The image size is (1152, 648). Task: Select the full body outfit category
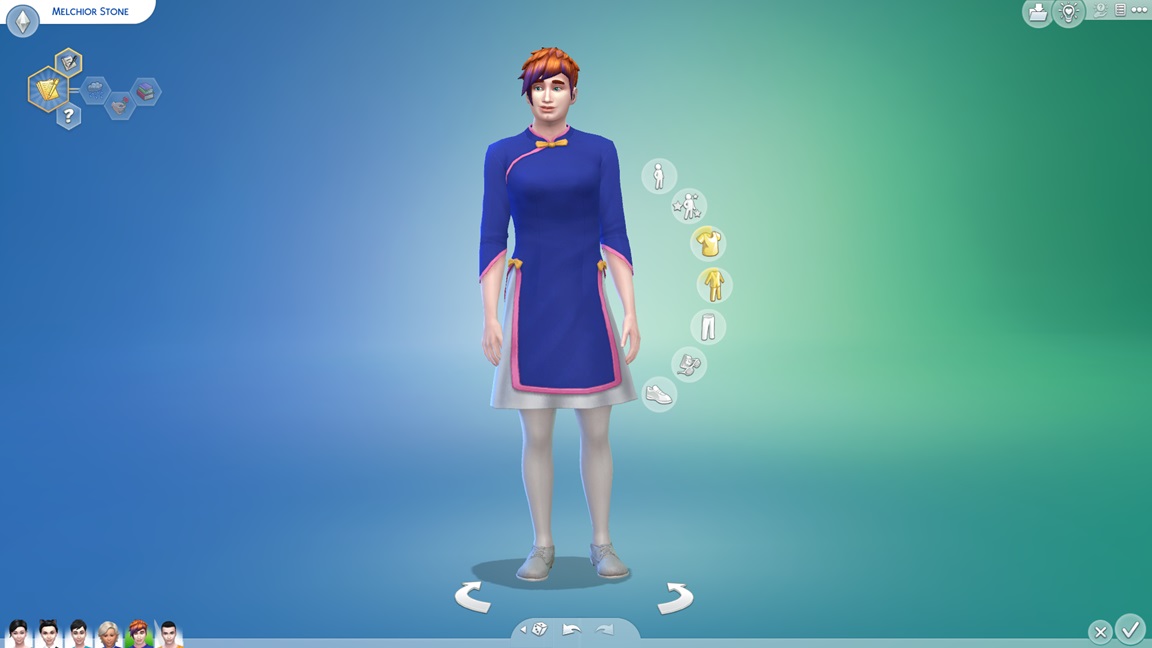click(714, 286)
